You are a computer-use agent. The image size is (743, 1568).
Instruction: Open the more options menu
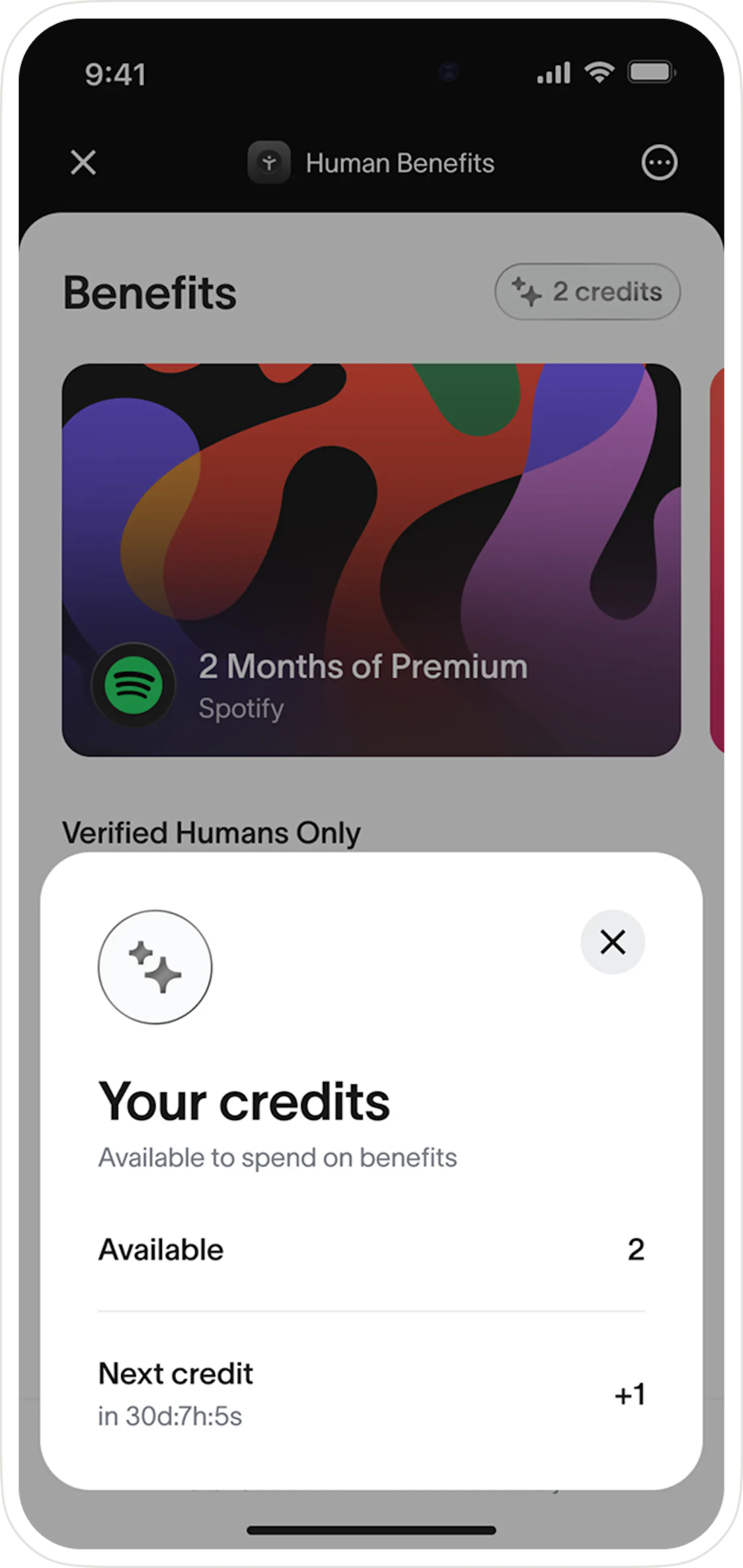(x=659, y=163)
